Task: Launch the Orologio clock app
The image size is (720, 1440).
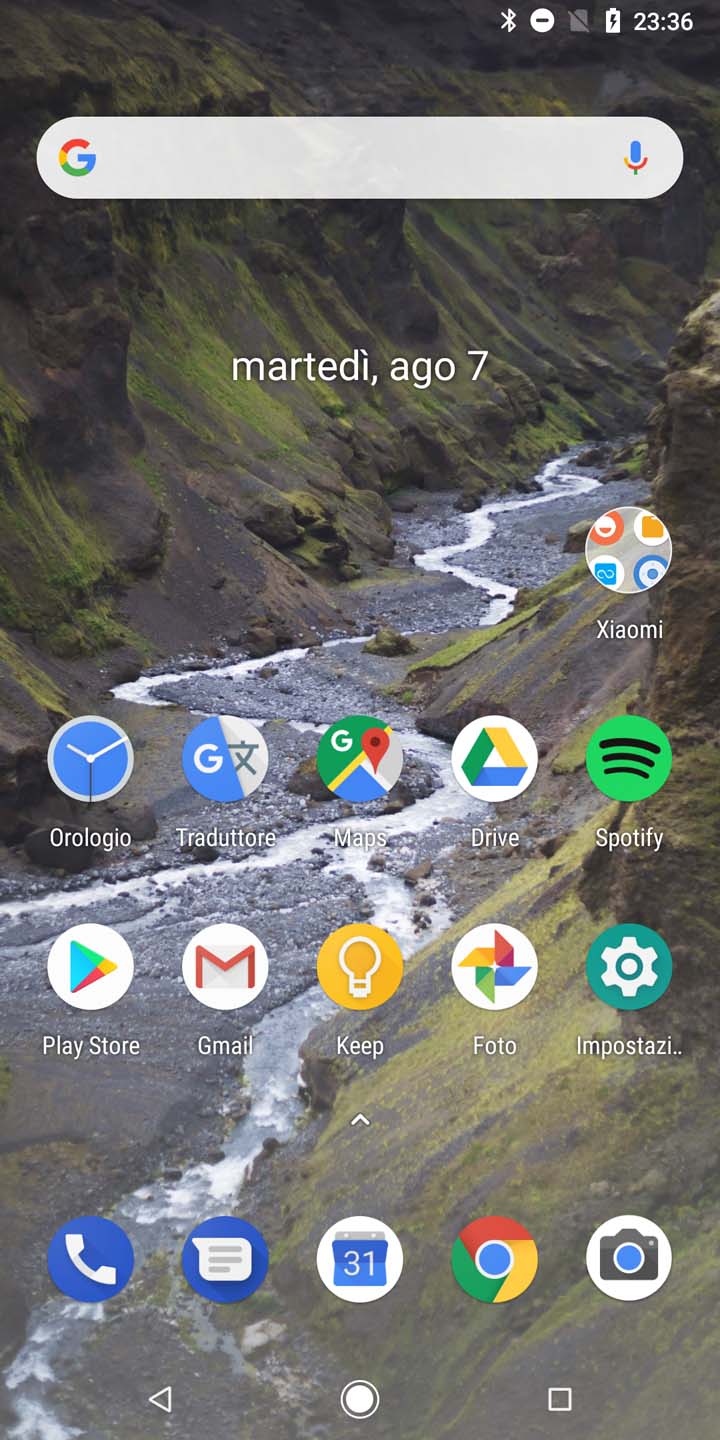Action: pyautogui.click(x=90, y=759)
